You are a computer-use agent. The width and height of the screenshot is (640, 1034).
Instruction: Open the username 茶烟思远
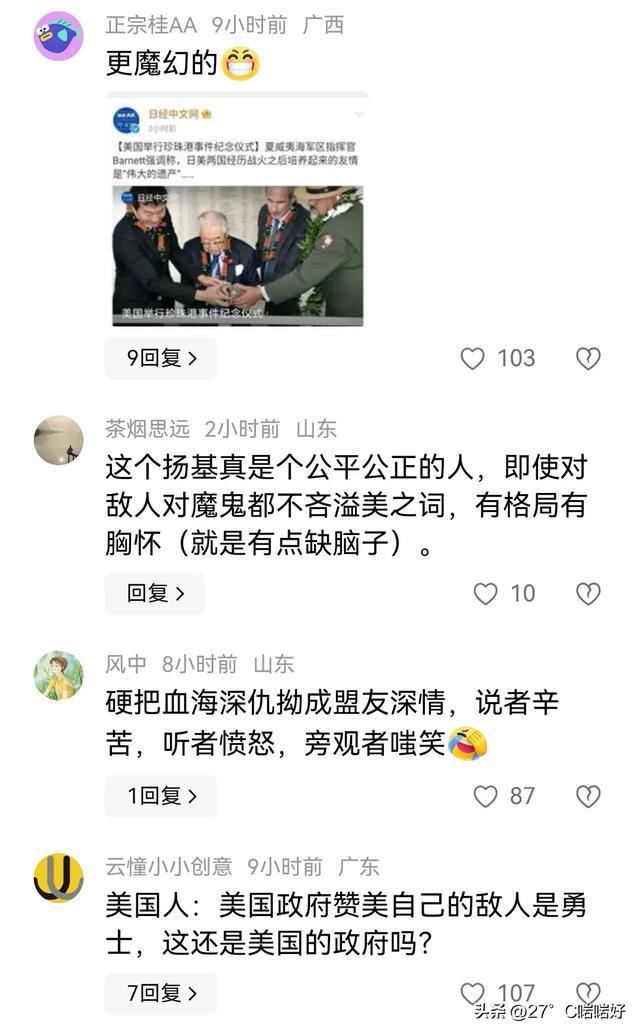[x=147, y=429]
